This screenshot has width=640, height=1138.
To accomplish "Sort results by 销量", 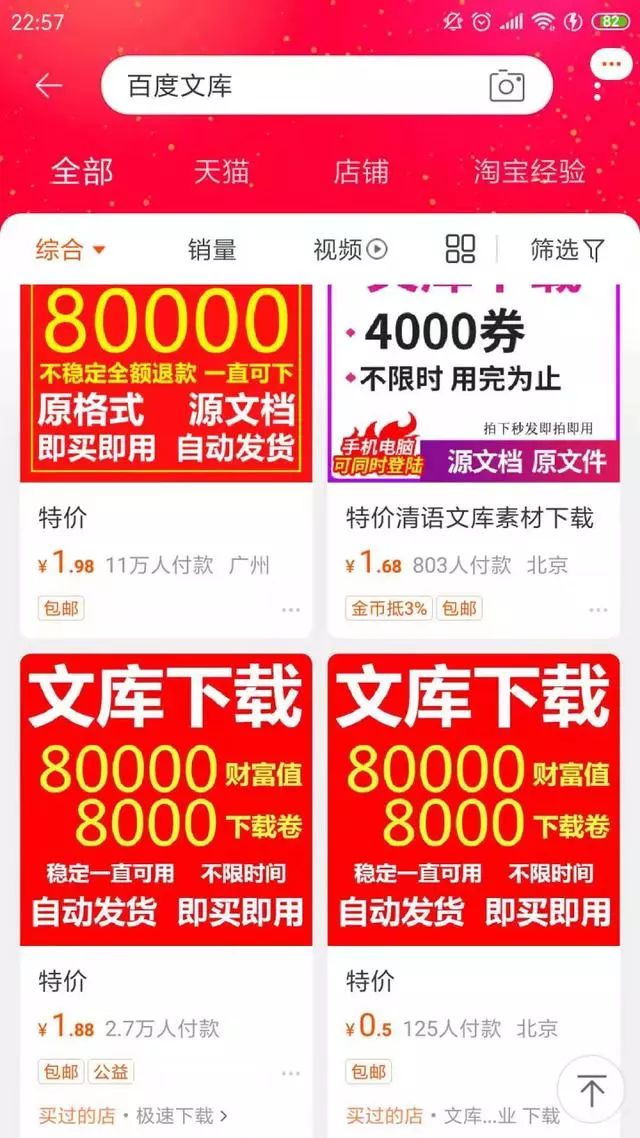I will point(212,249).
